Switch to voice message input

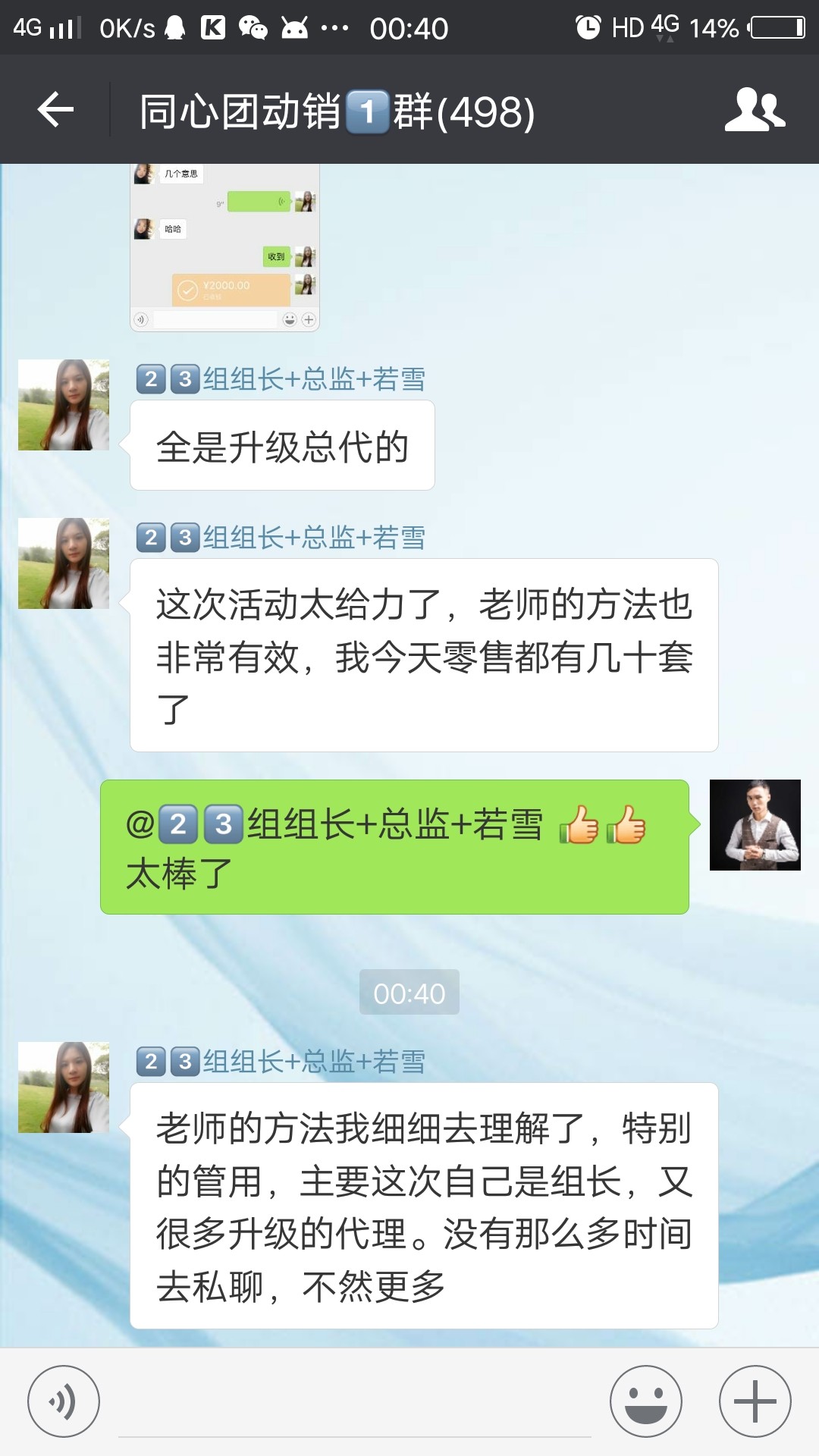pos(64,1401)
